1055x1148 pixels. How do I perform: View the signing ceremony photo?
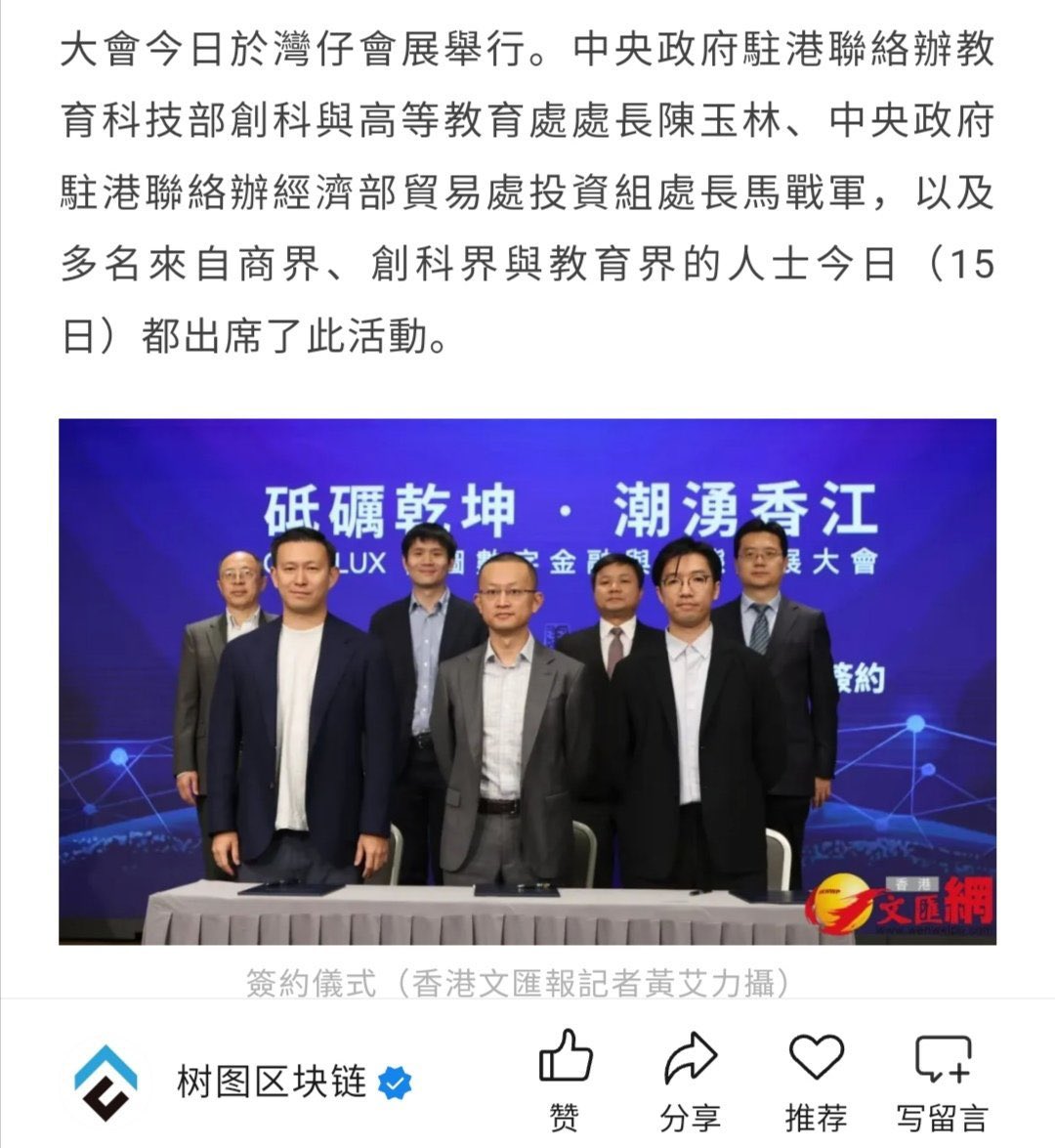point(527,681)
